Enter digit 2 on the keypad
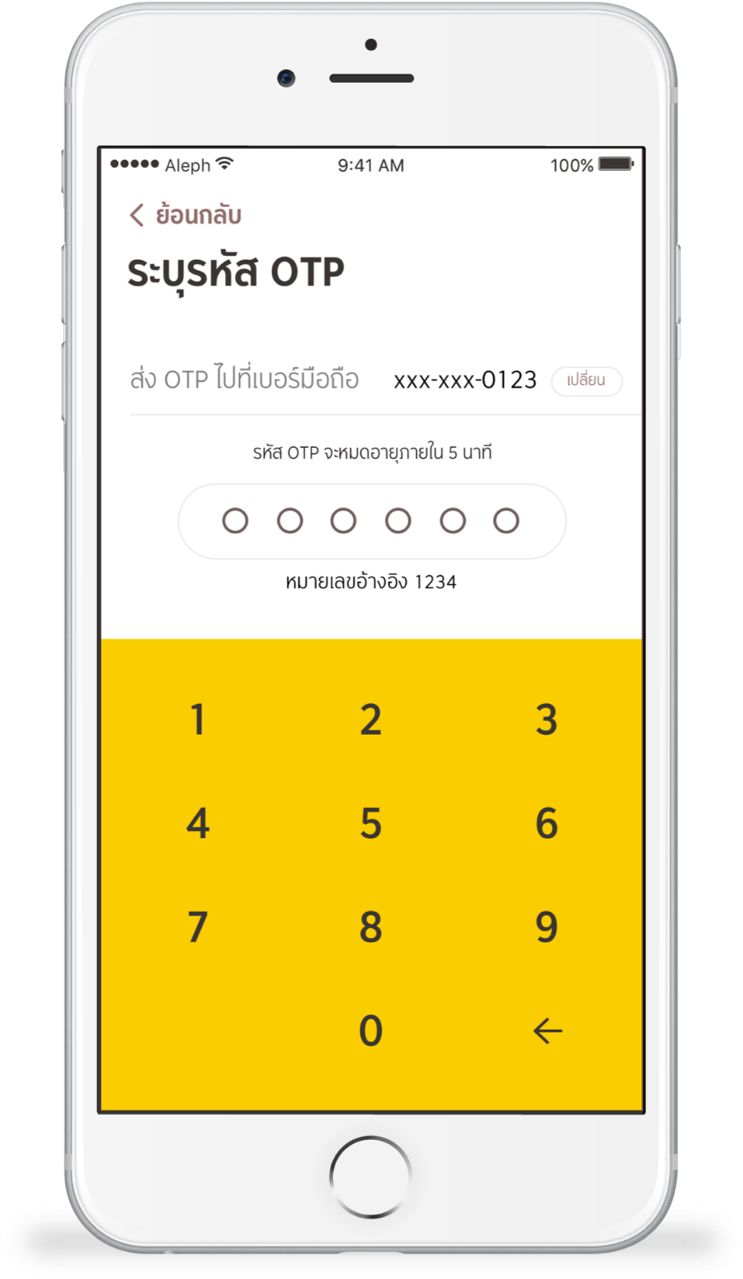 (371, 719)
